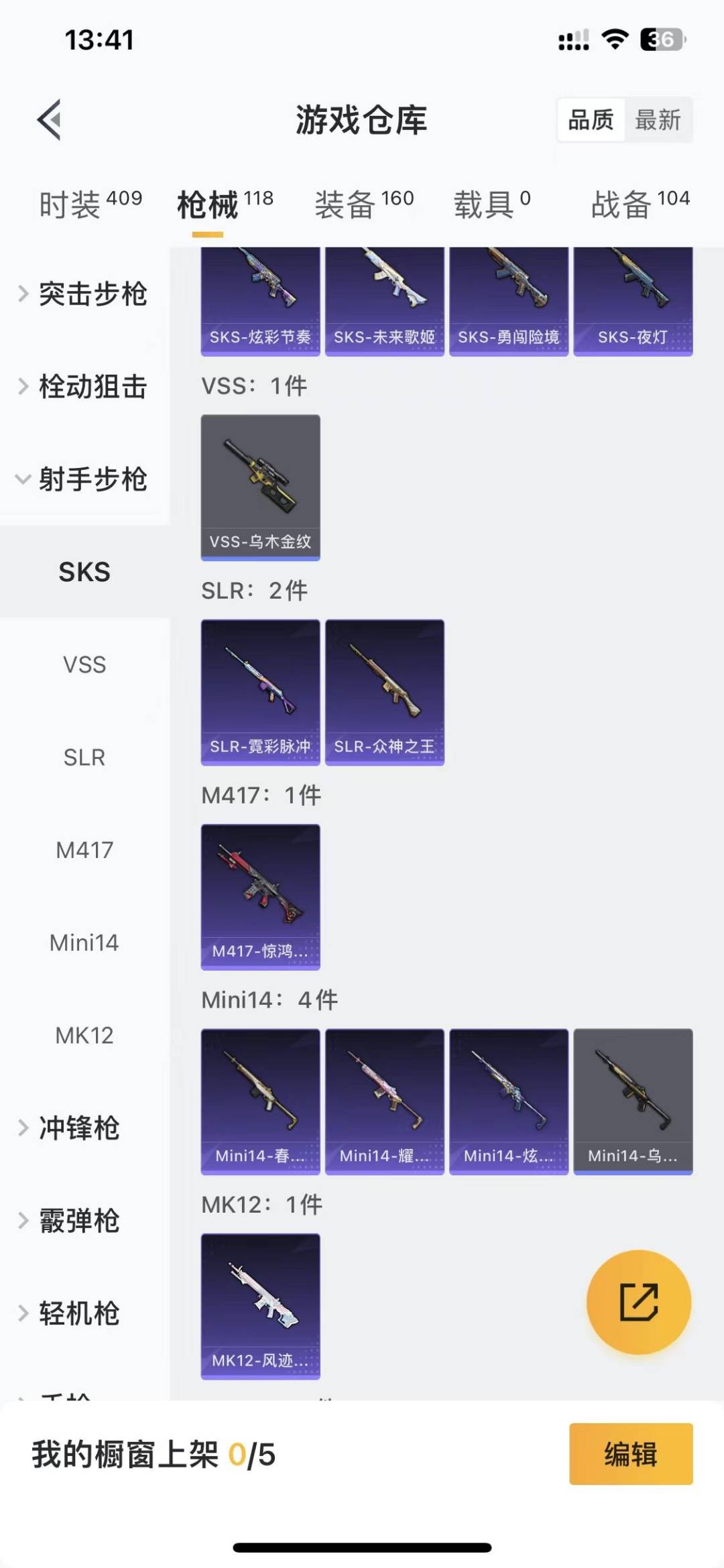Tap the 编辑 button at bottom right
The width and height of the screenshot is (724, 1568).
[629, 1453]
